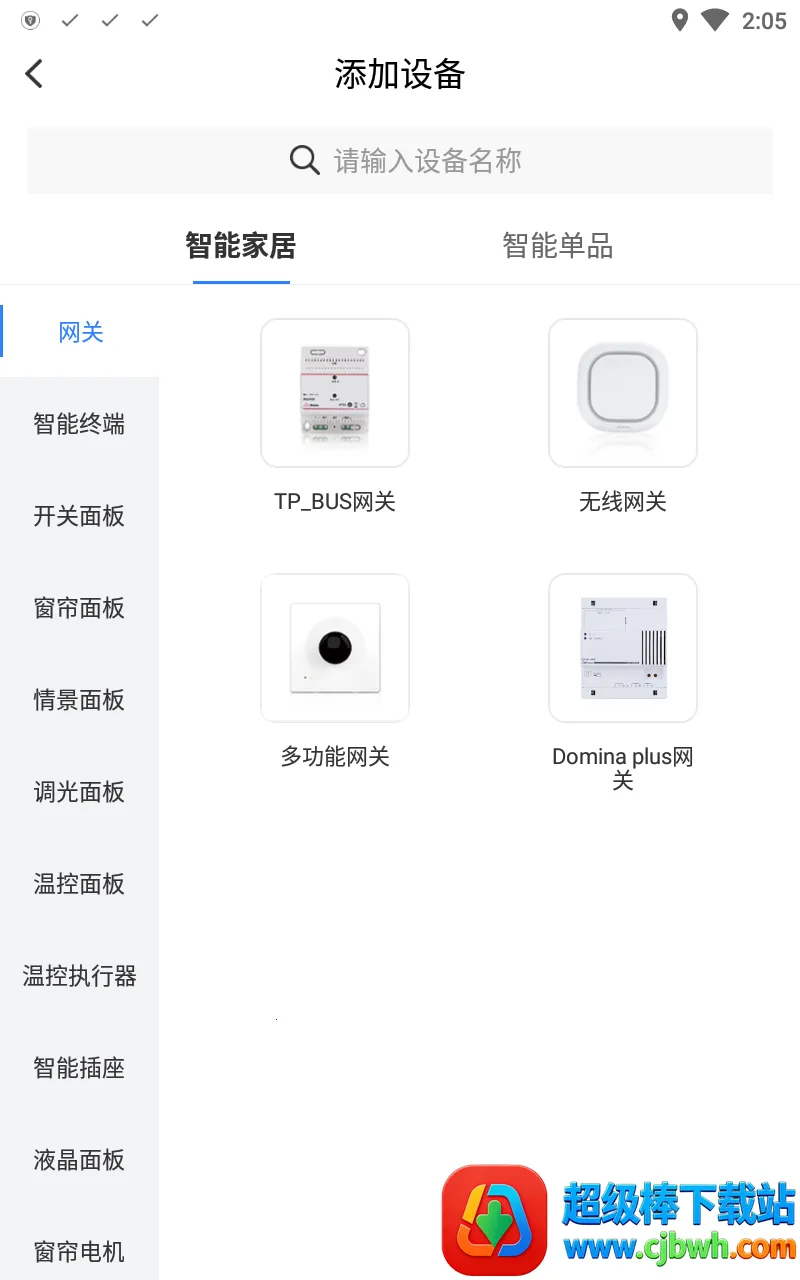Screen dimensions: 800x1280
Task: Add the TP_BUS网关 device
Action: point(335,393)
